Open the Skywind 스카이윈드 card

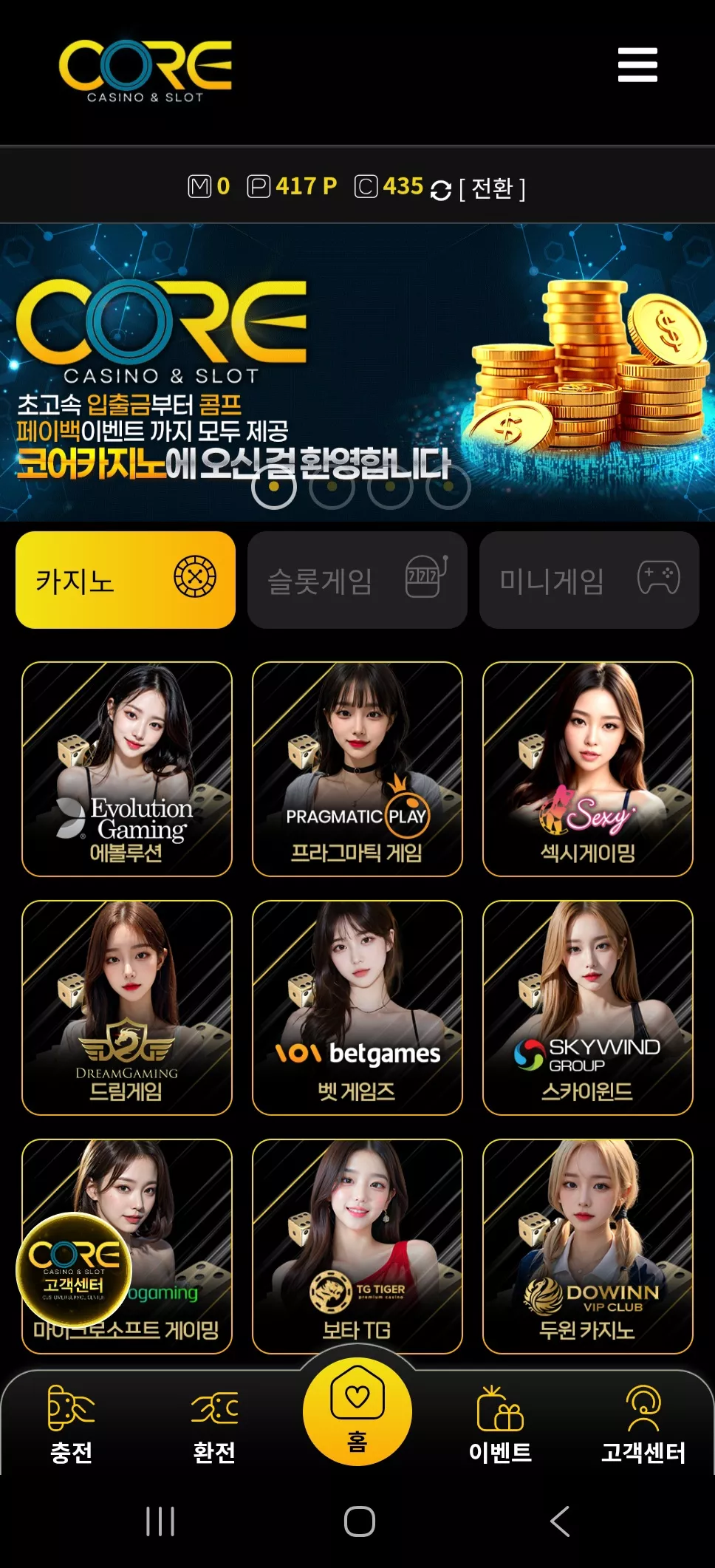pyautogui.click(x=588, y=1008)
